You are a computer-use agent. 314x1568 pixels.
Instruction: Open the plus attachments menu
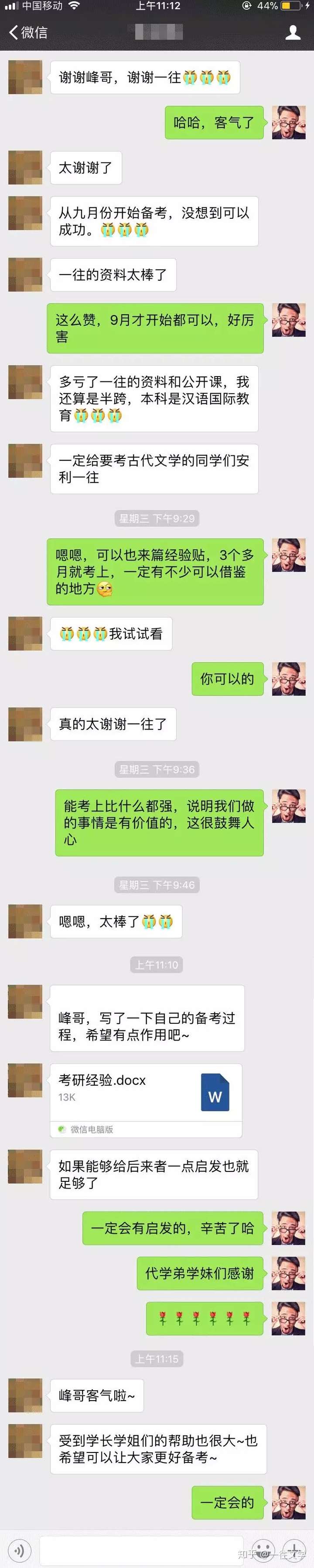pos(294,1550)
